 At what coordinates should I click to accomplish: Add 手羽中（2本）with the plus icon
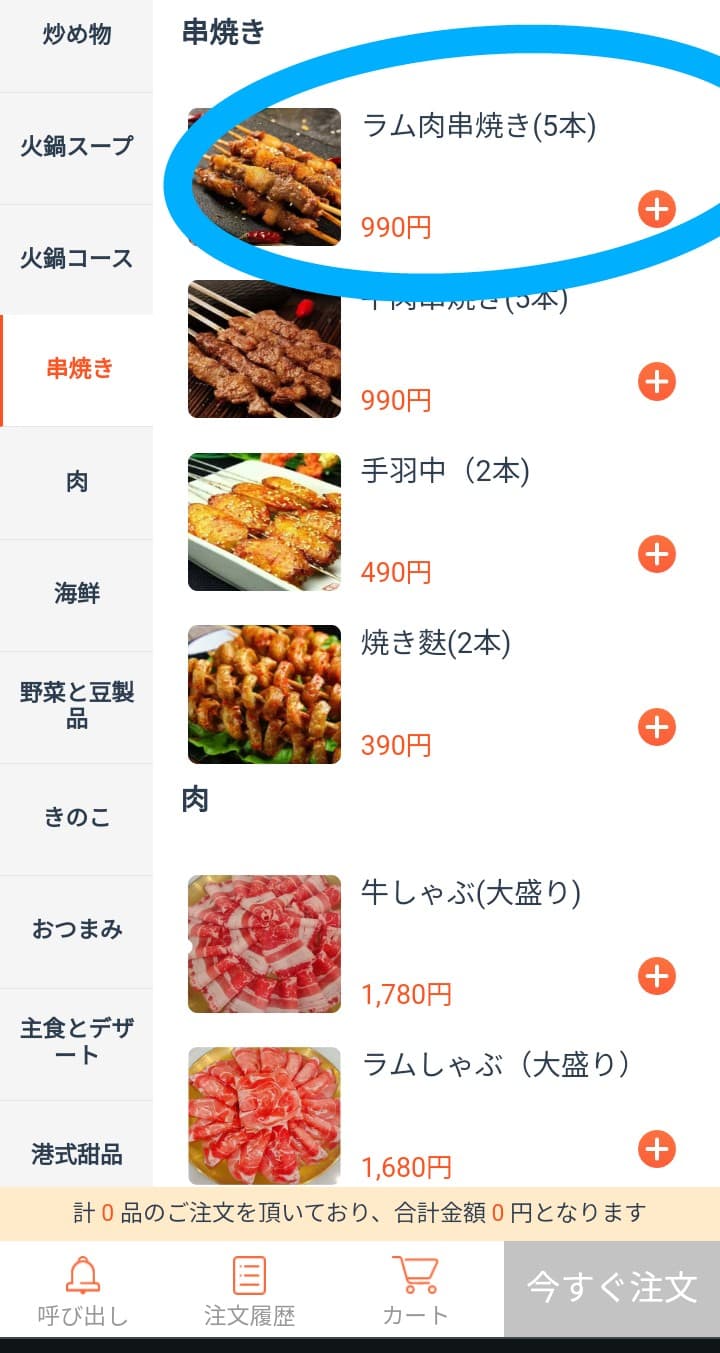pos(657,553)
